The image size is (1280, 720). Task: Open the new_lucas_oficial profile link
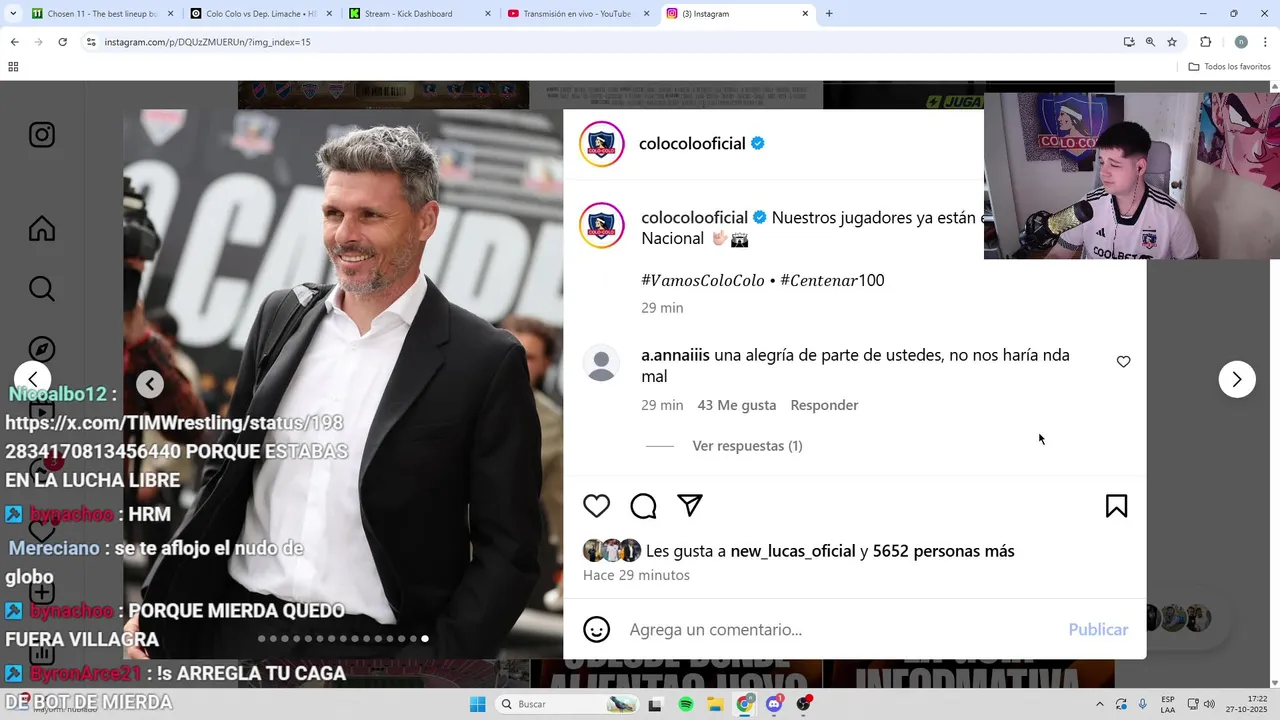792,551
